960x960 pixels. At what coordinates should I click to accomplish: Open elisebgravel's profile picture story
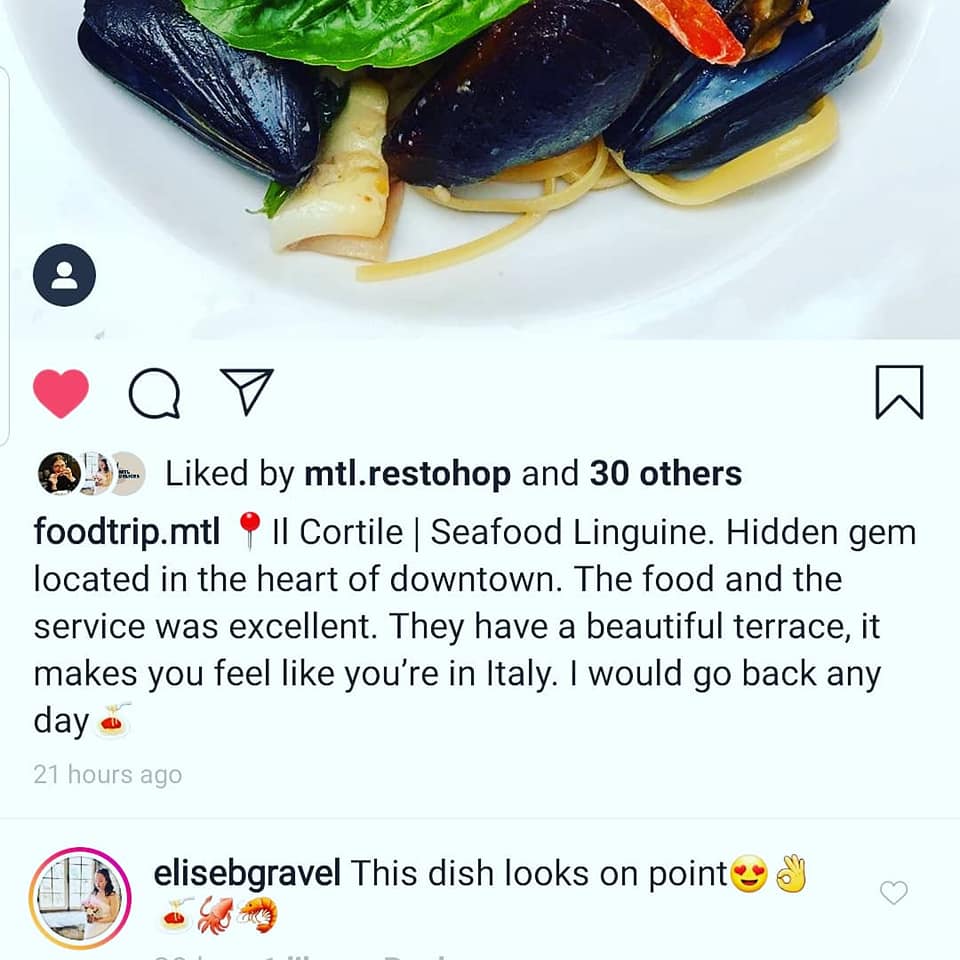click(80, 897)
